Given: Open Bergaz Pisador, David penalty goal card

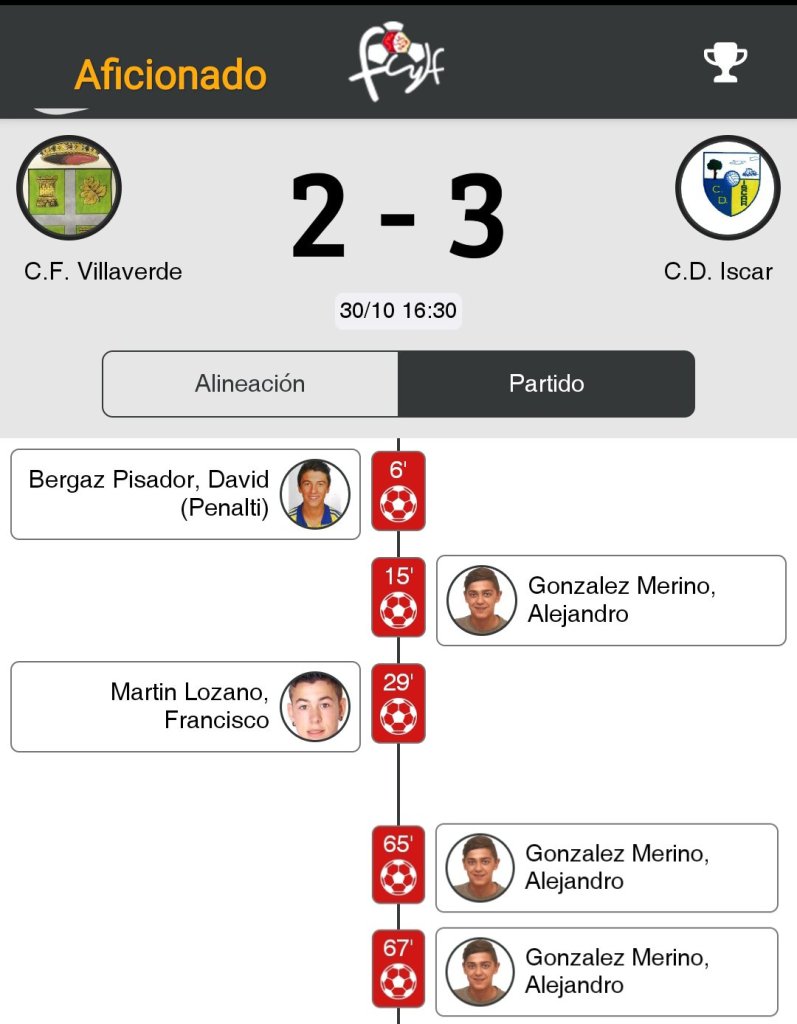Looking at the screenshot, I should coord(185,494).
